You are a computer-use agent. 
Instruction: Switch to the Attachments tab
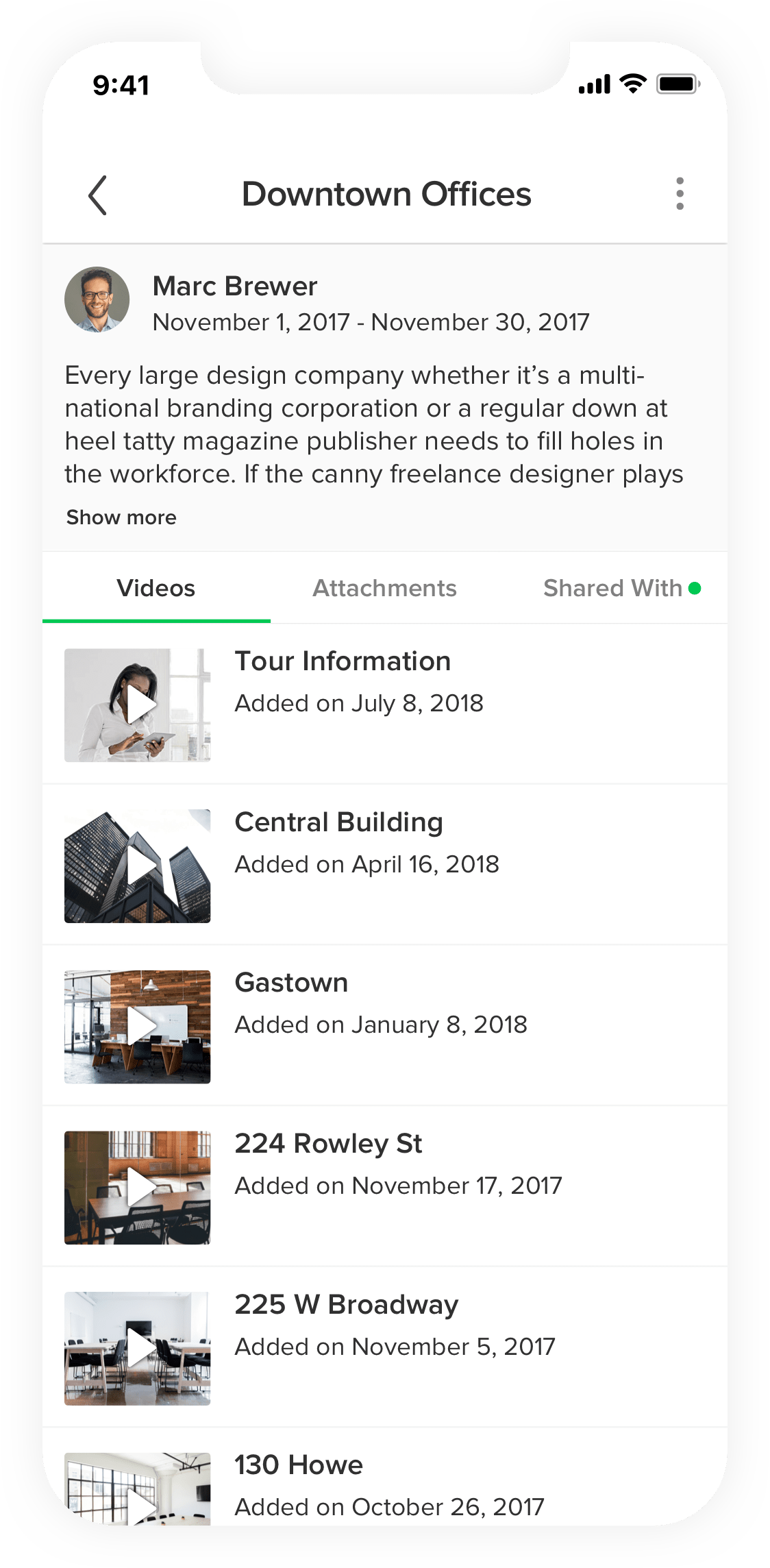coord(384,588)
